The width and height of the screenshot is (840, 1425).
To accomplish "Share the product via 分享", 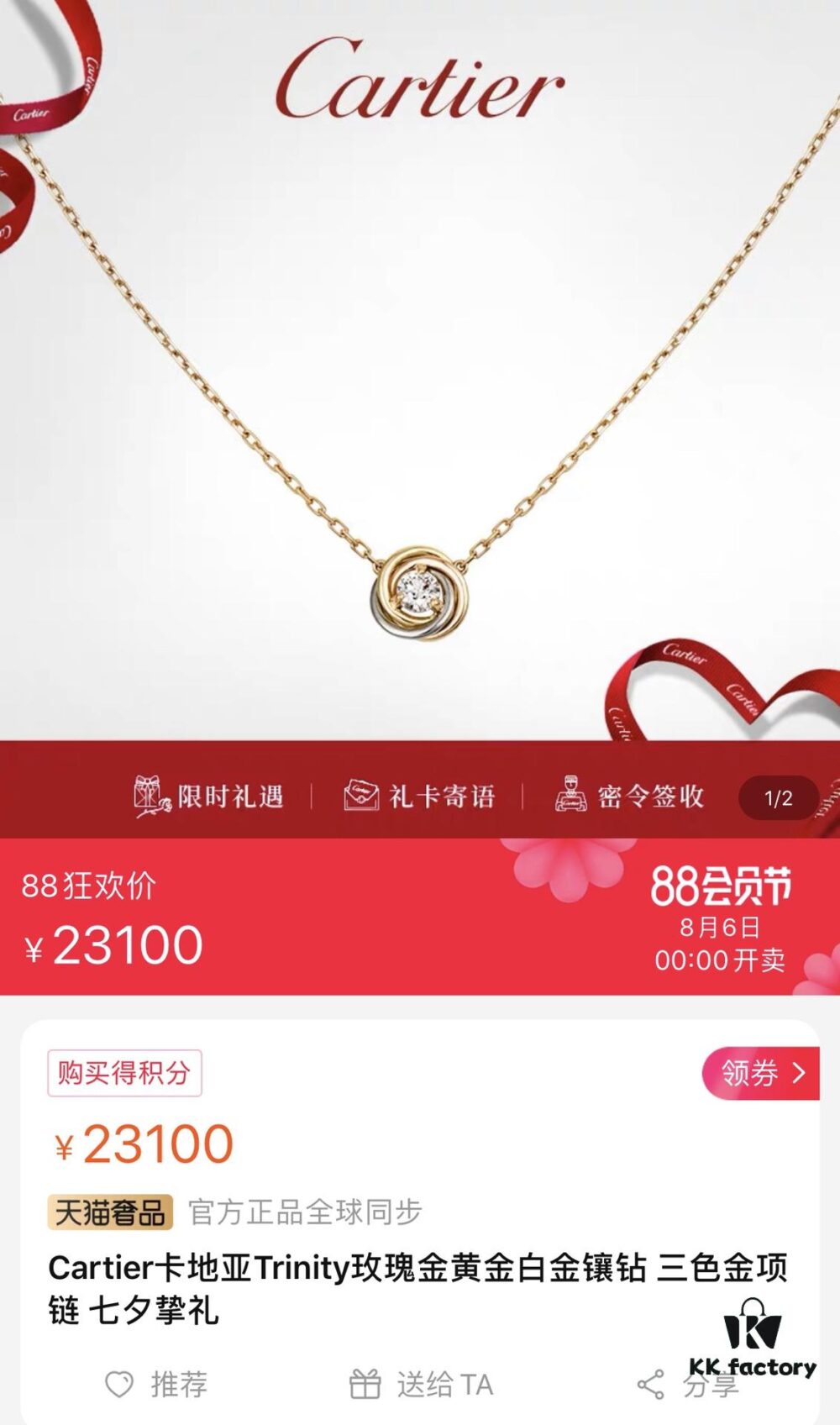I will [x=687, y=1385].
